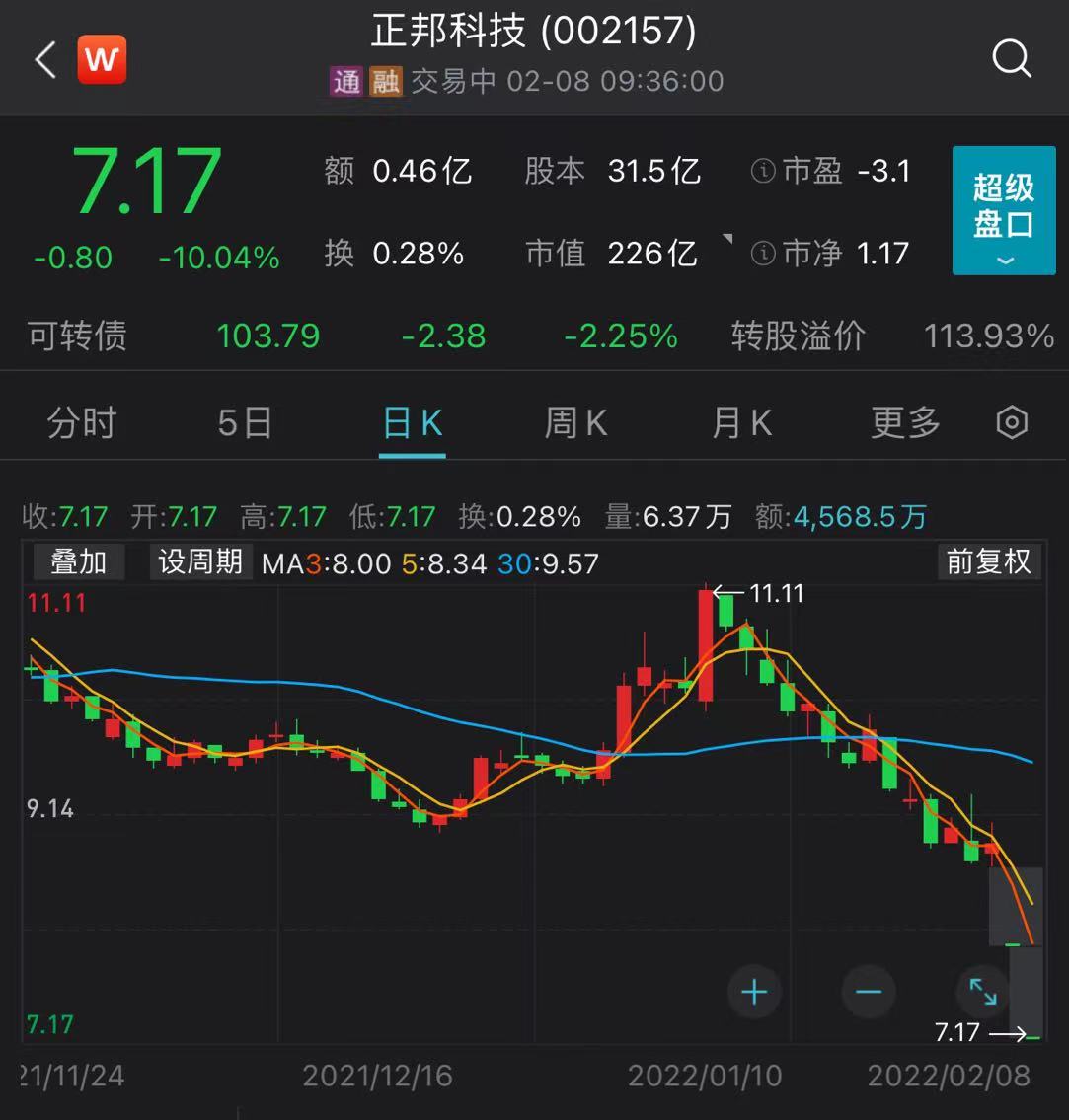Open the orange W icon
1069x1120 pixels.
tap(102, 60)
